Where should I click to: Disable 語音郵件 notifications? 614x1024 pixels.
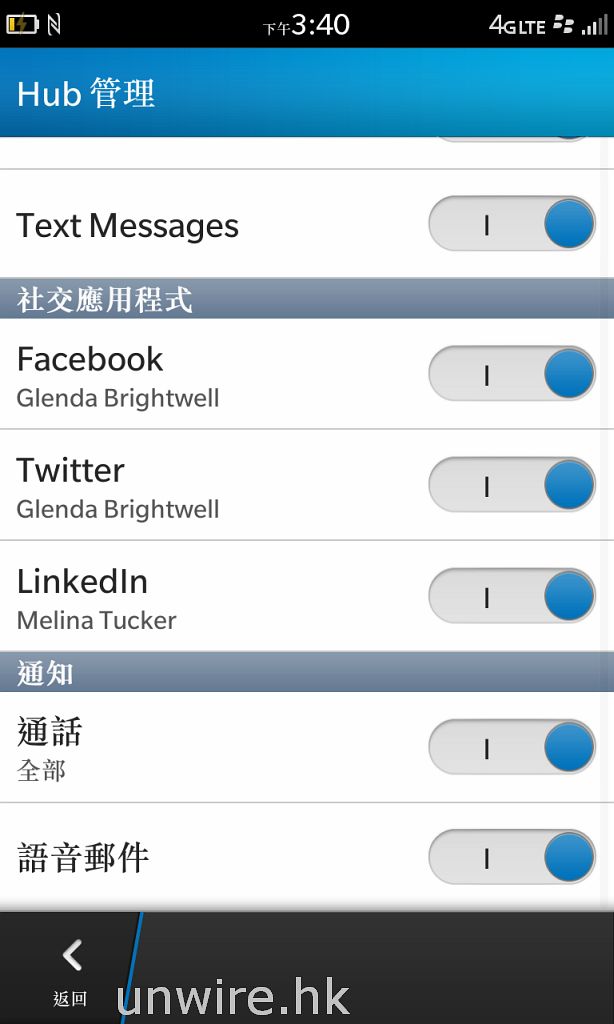coord(512,858)
